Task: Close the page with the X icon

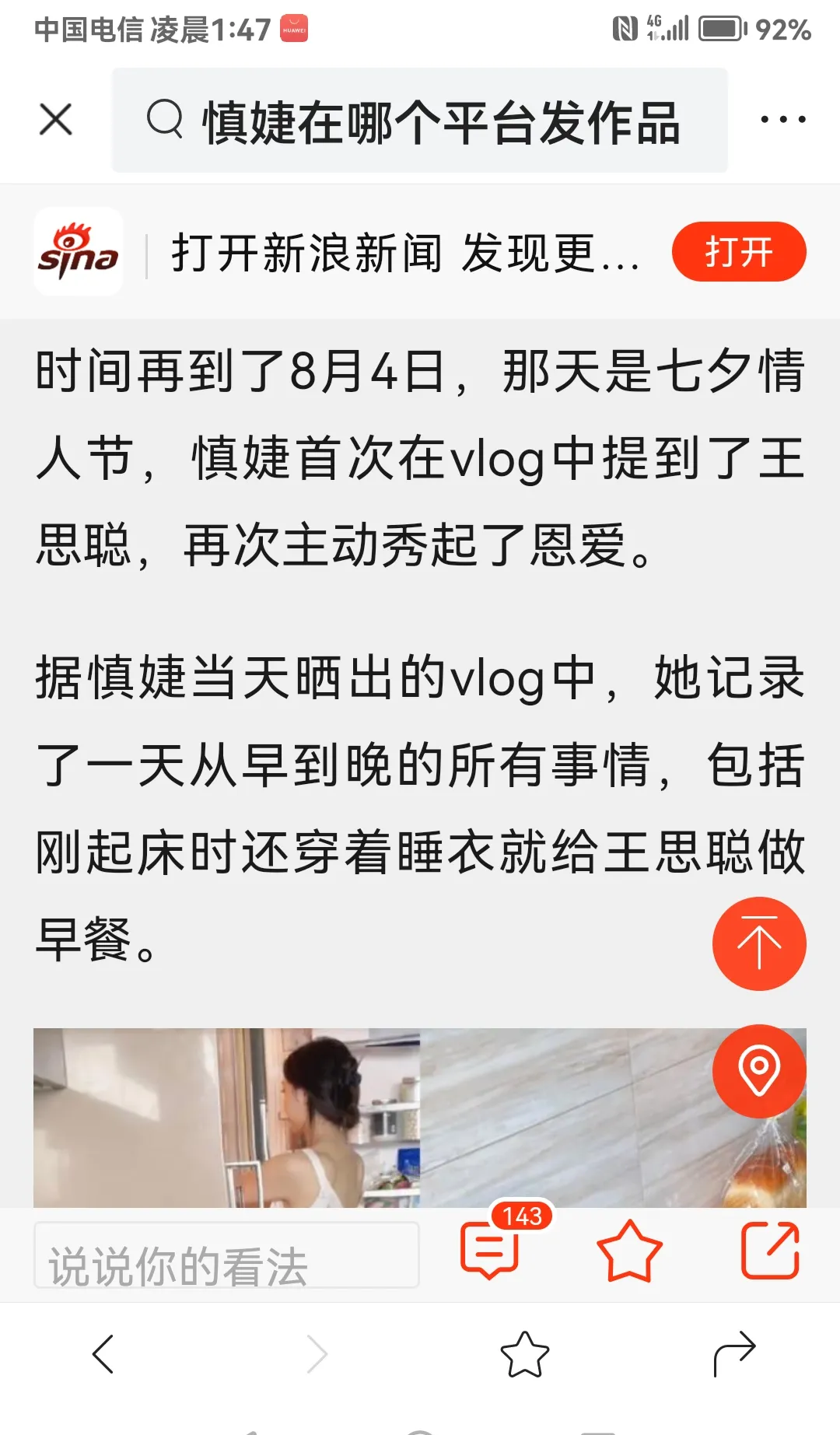Action: point(54,121)
